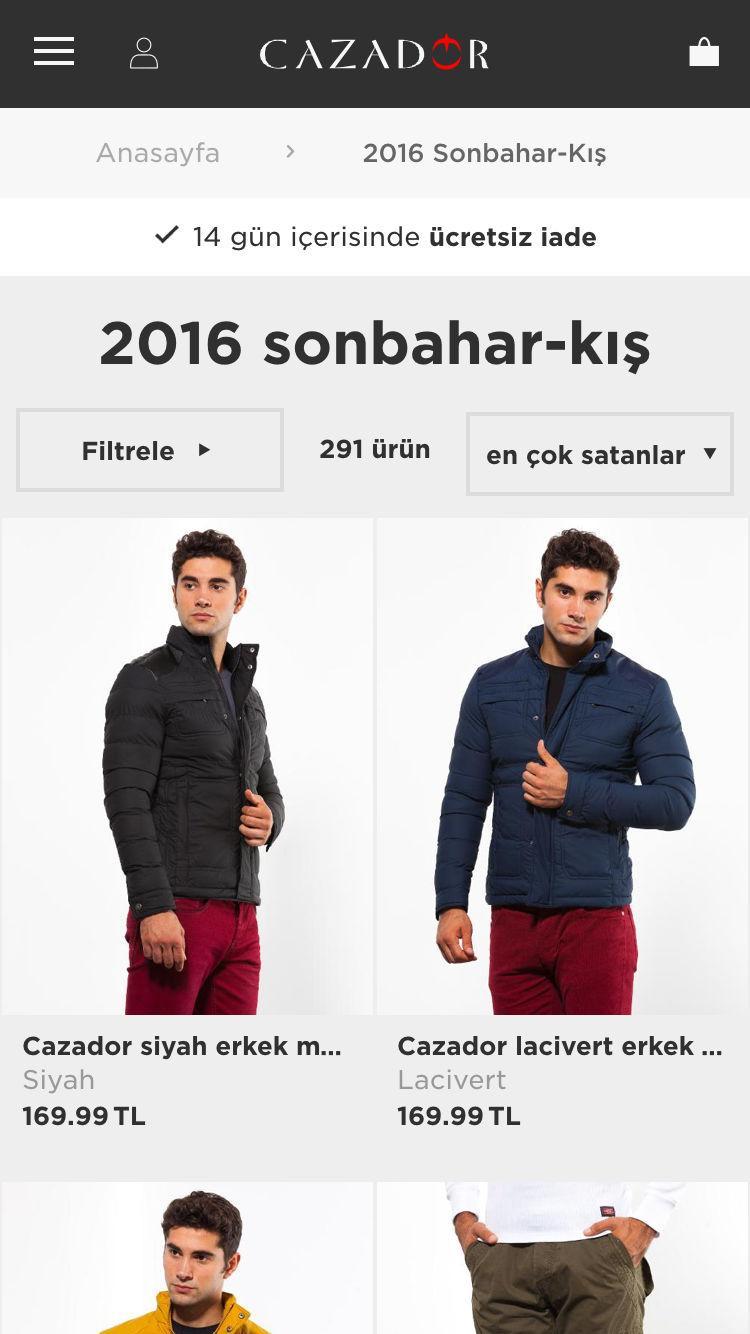
Task: Expand the 'en çok satanlar' sort dropdown
Action: pos(600,454)
